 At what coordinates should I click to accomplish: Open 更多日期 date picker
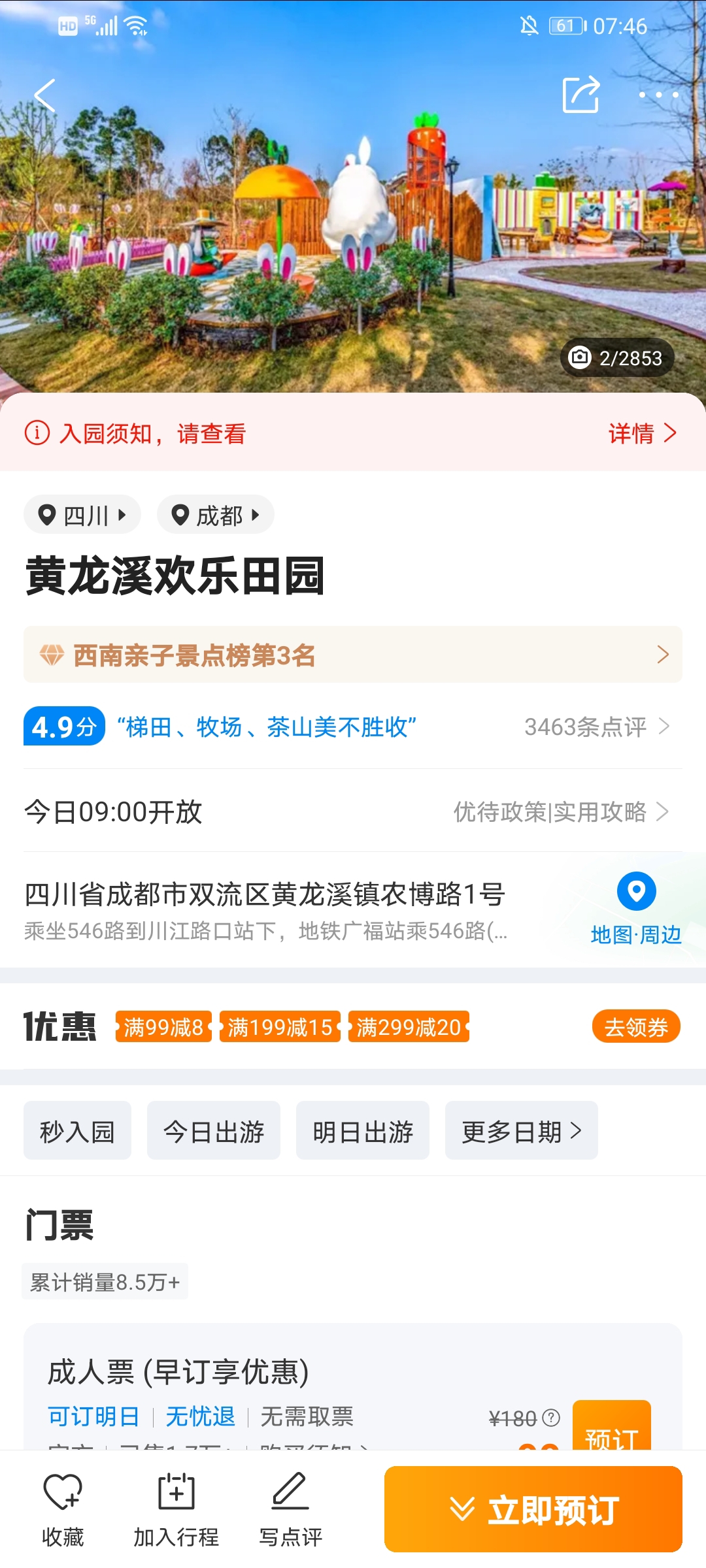pos(521,1131)
